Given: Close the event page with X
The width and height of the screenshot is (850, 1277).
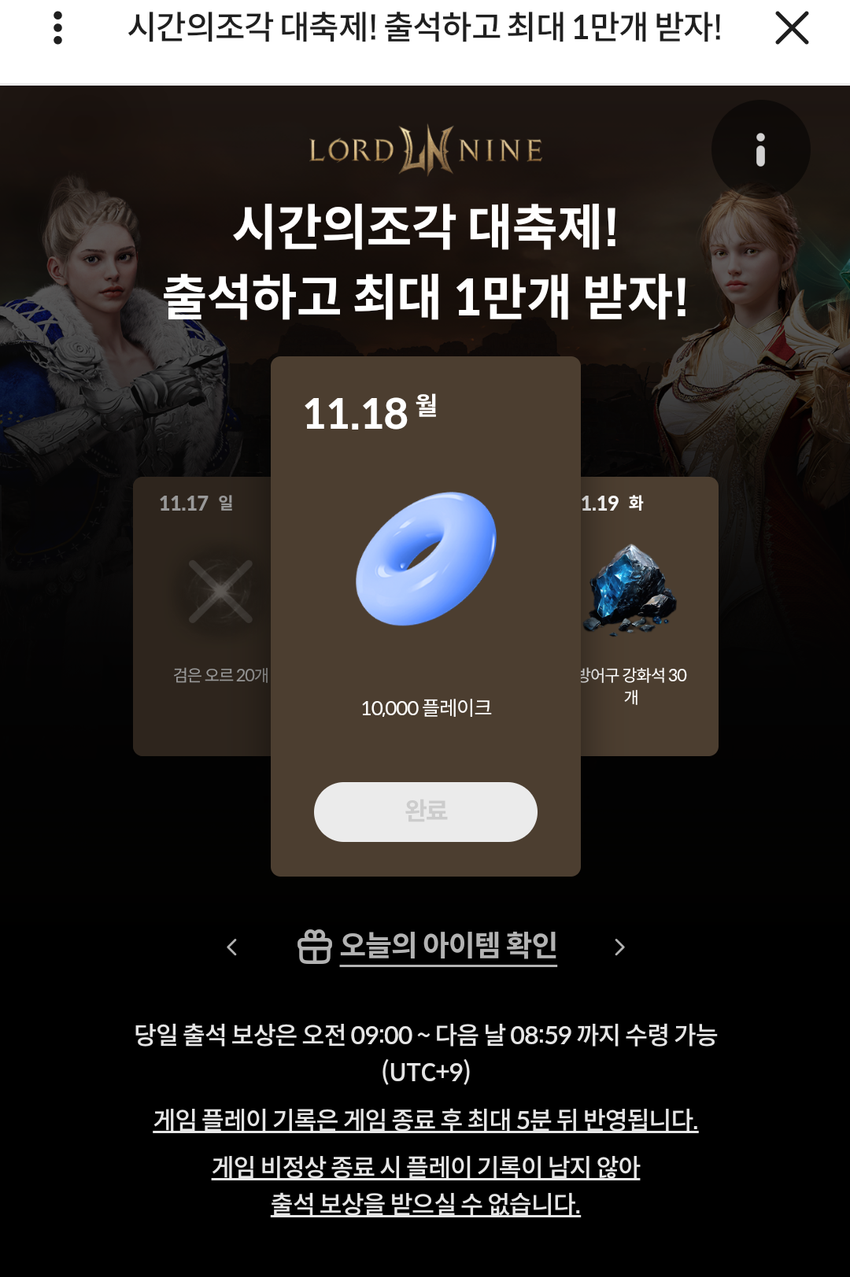Looking at the screenshot, I should (791, 28).
